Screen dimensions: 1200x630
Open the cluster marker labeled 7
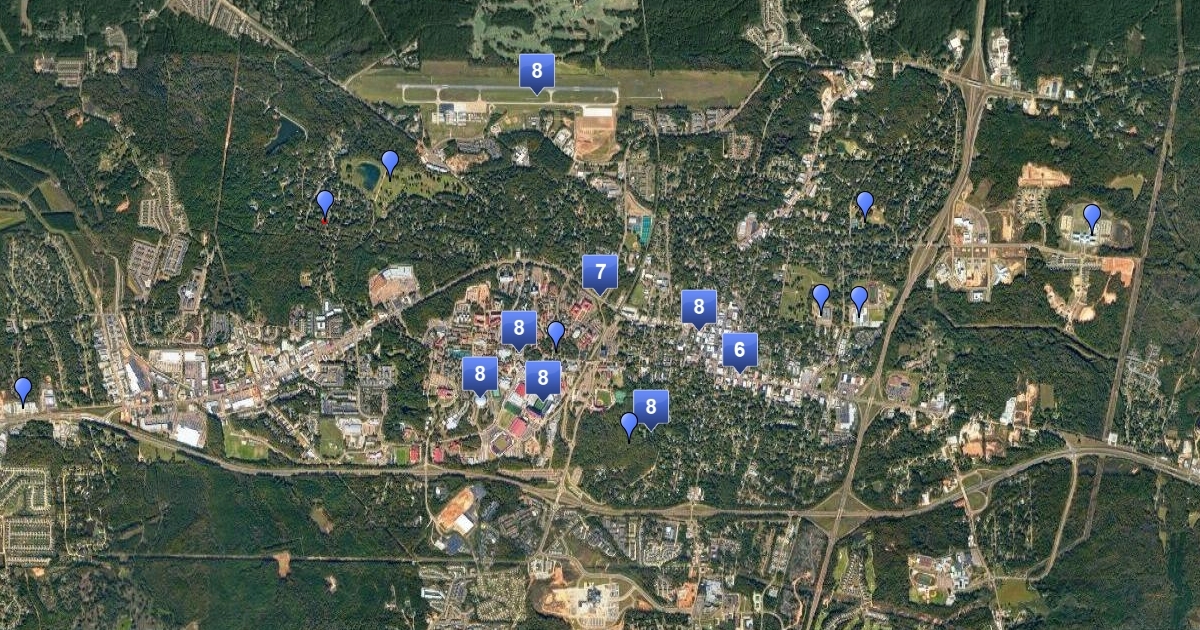point(600,271)
